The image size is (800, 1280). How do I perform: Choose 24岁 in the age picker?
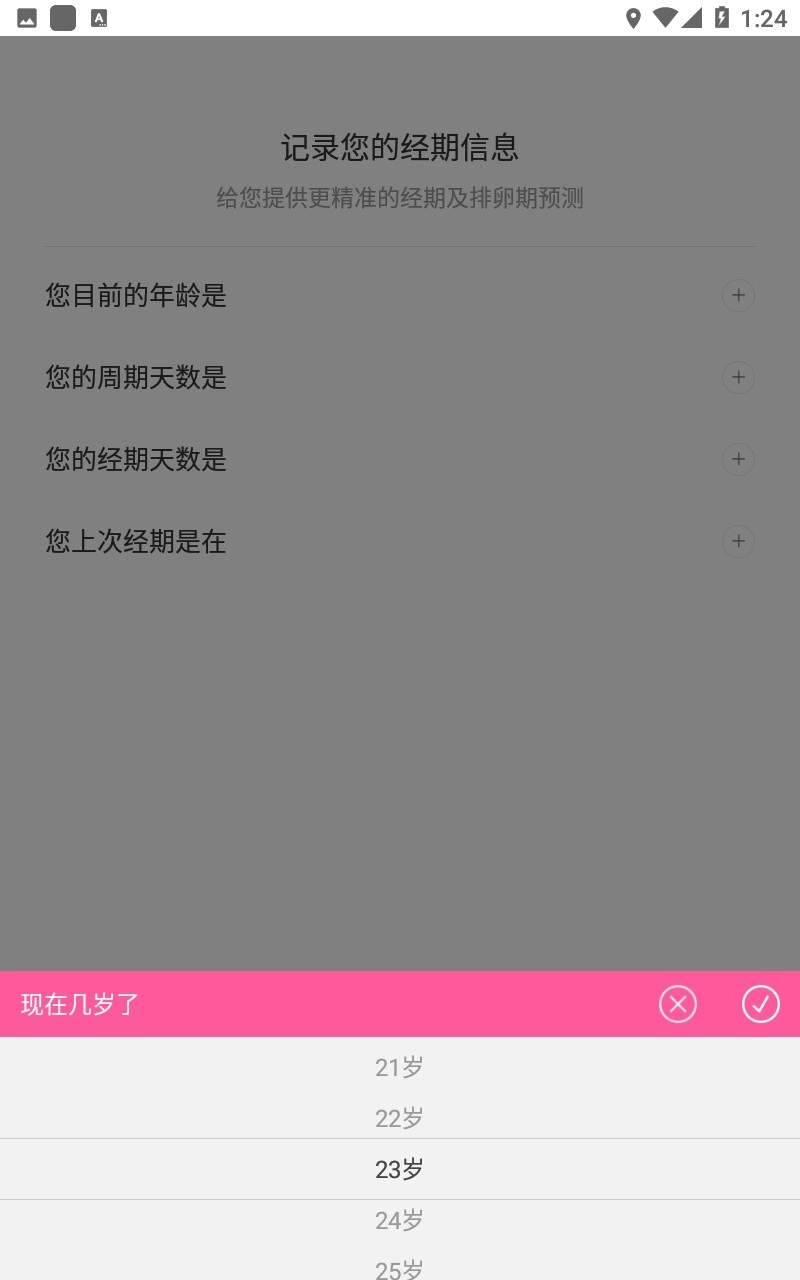pyautogui.click(x=399, y=1220)
